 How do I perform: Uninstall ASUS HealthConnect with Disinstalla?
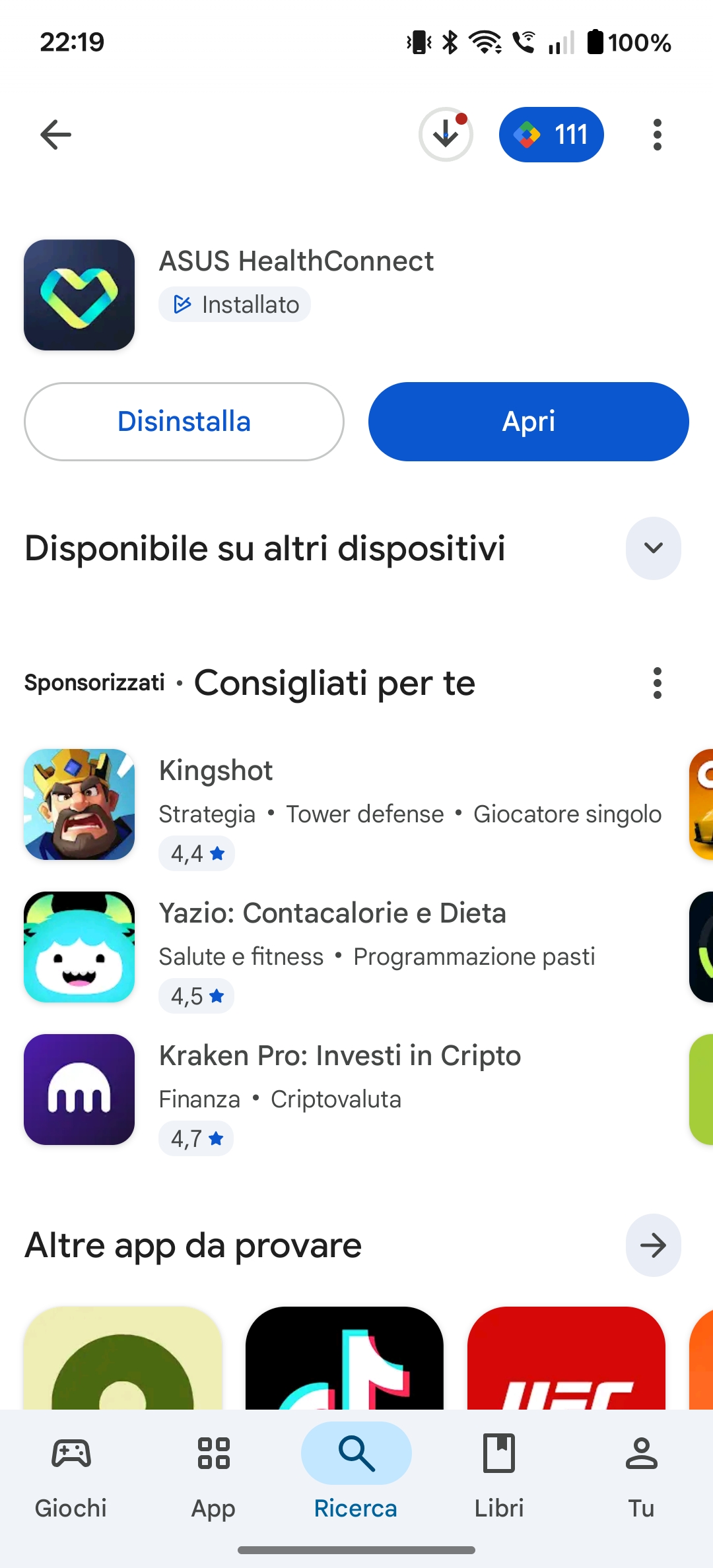click(184, 422)
